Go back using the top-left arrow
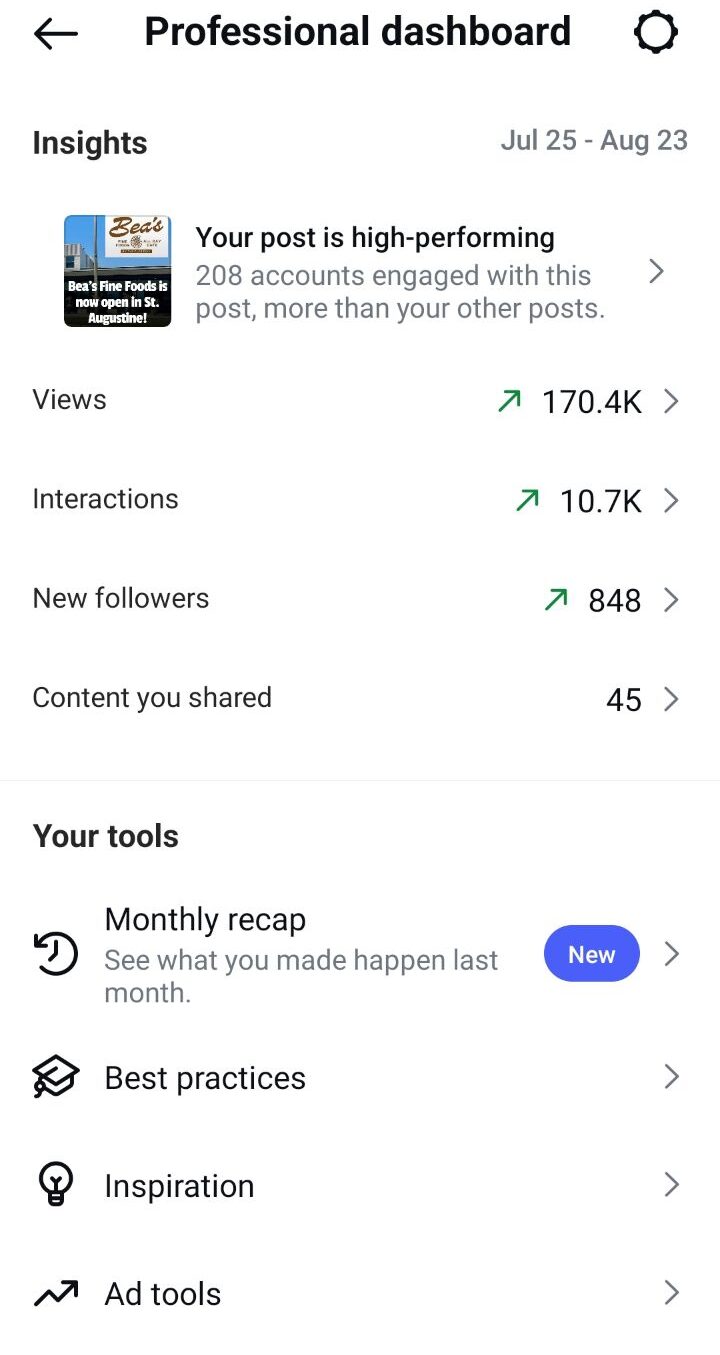The image size is (720, 1355). [55, 34]
